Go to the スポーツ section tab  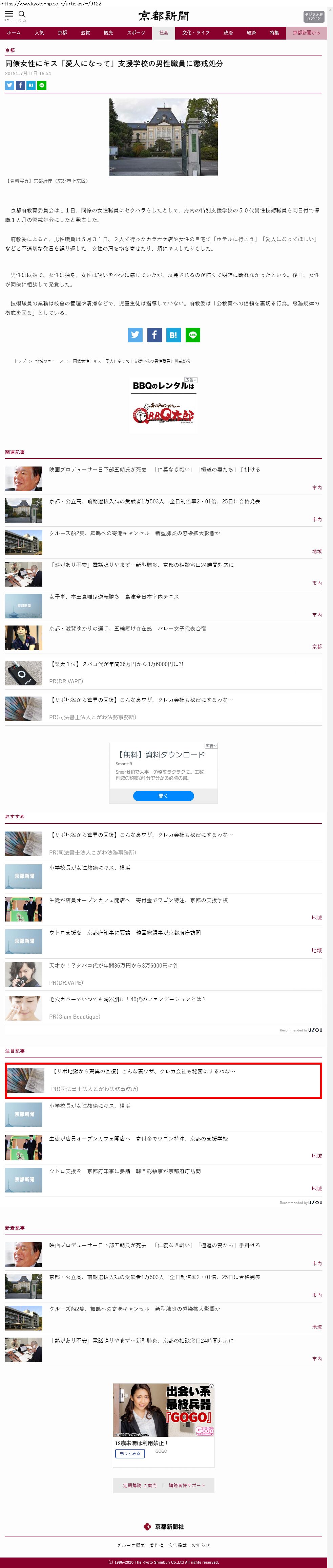pyautogui.click(x=136, y=33)
